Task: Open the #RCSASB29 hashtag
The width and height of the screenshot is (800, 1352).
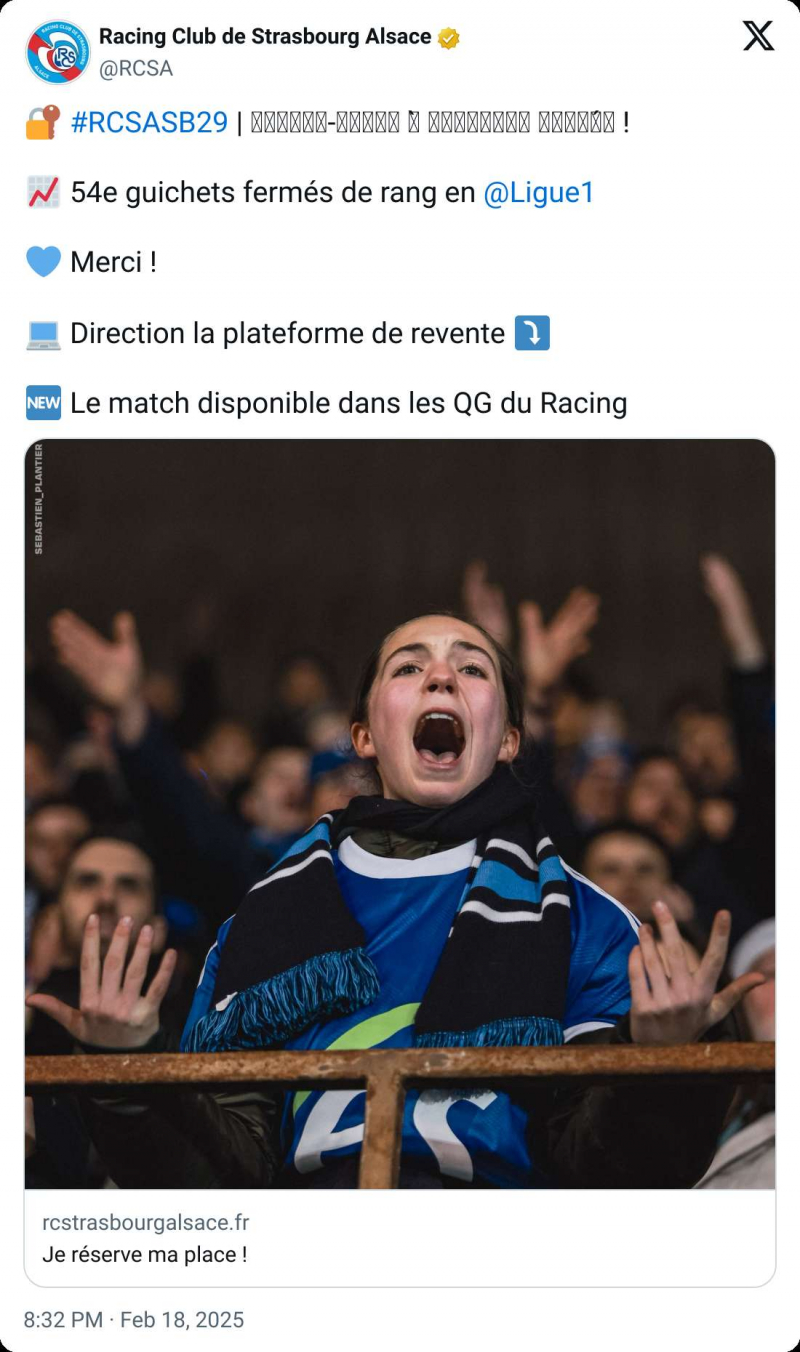Action: click(x=150, y=123)
